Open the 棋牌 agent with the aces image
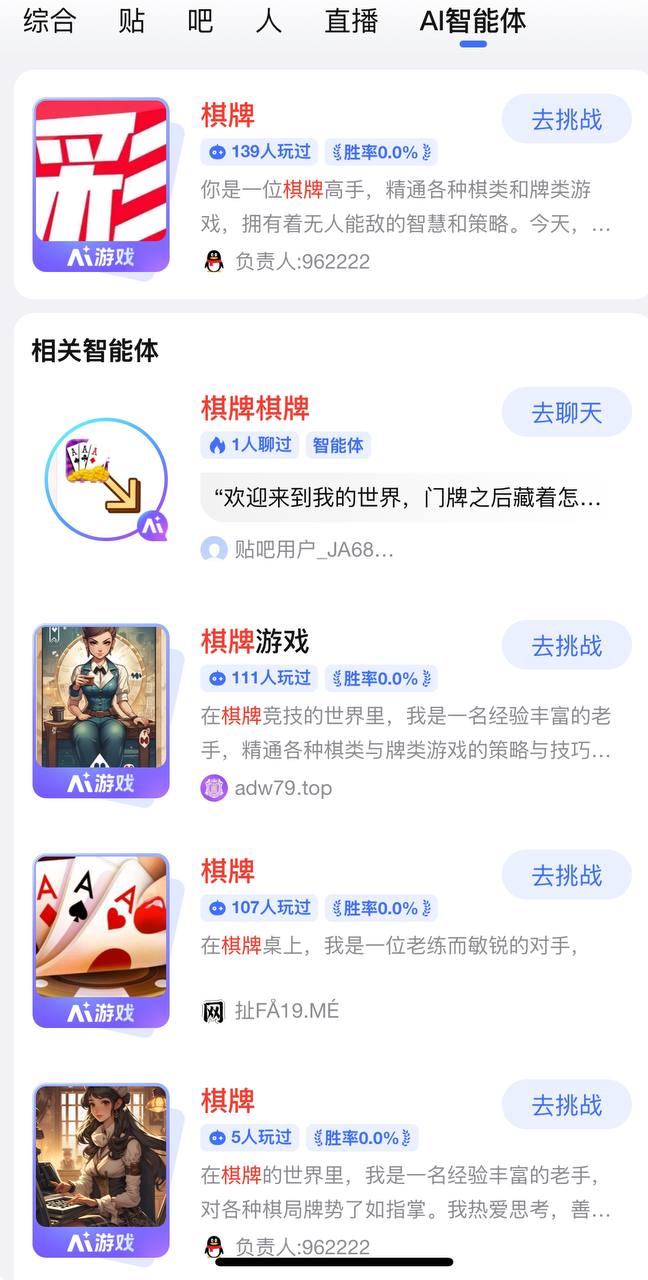The height and width of the screenshot is (1280, 648). (x=101, y=941)
